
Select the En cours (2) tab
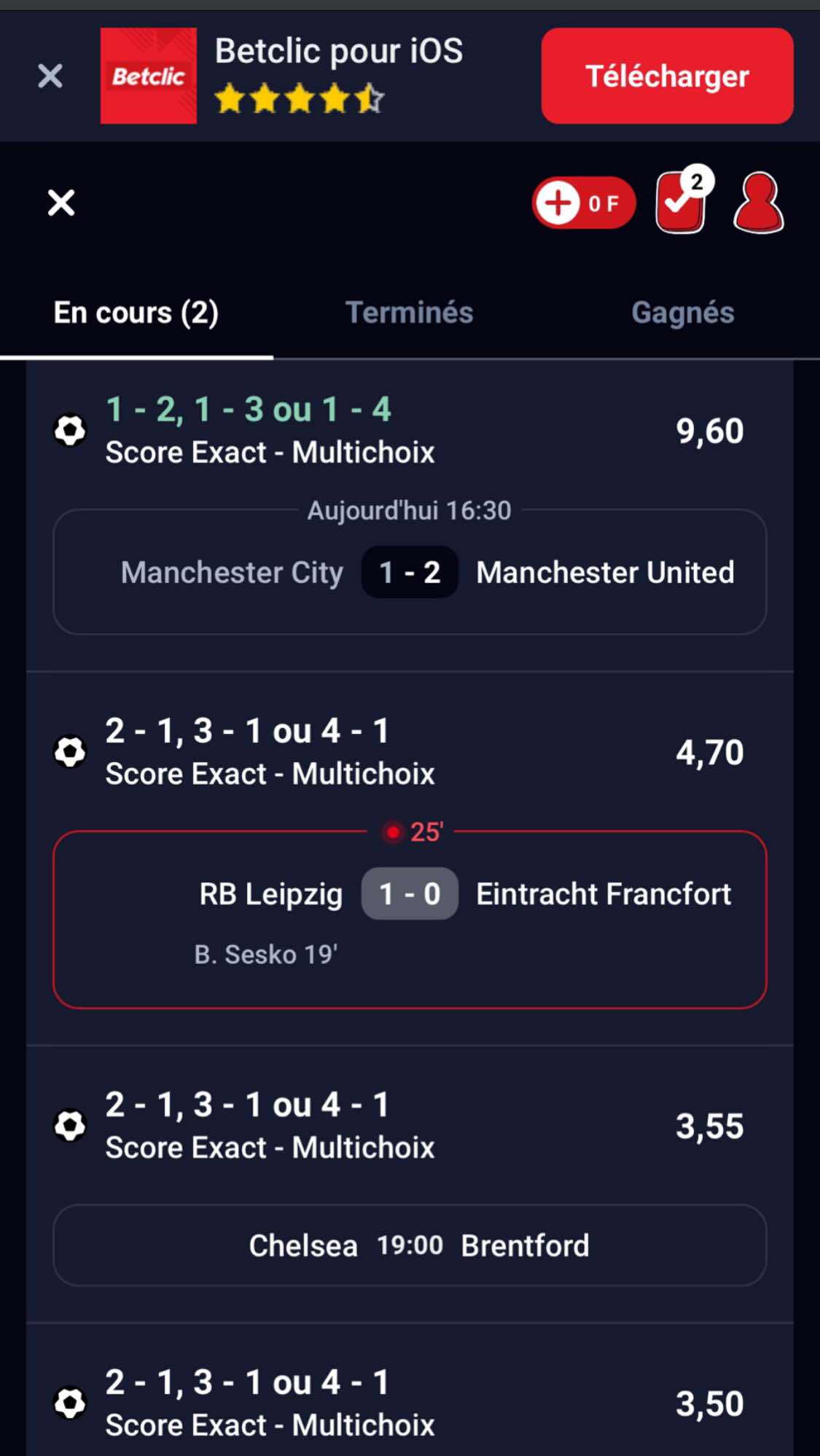[136, 313]
